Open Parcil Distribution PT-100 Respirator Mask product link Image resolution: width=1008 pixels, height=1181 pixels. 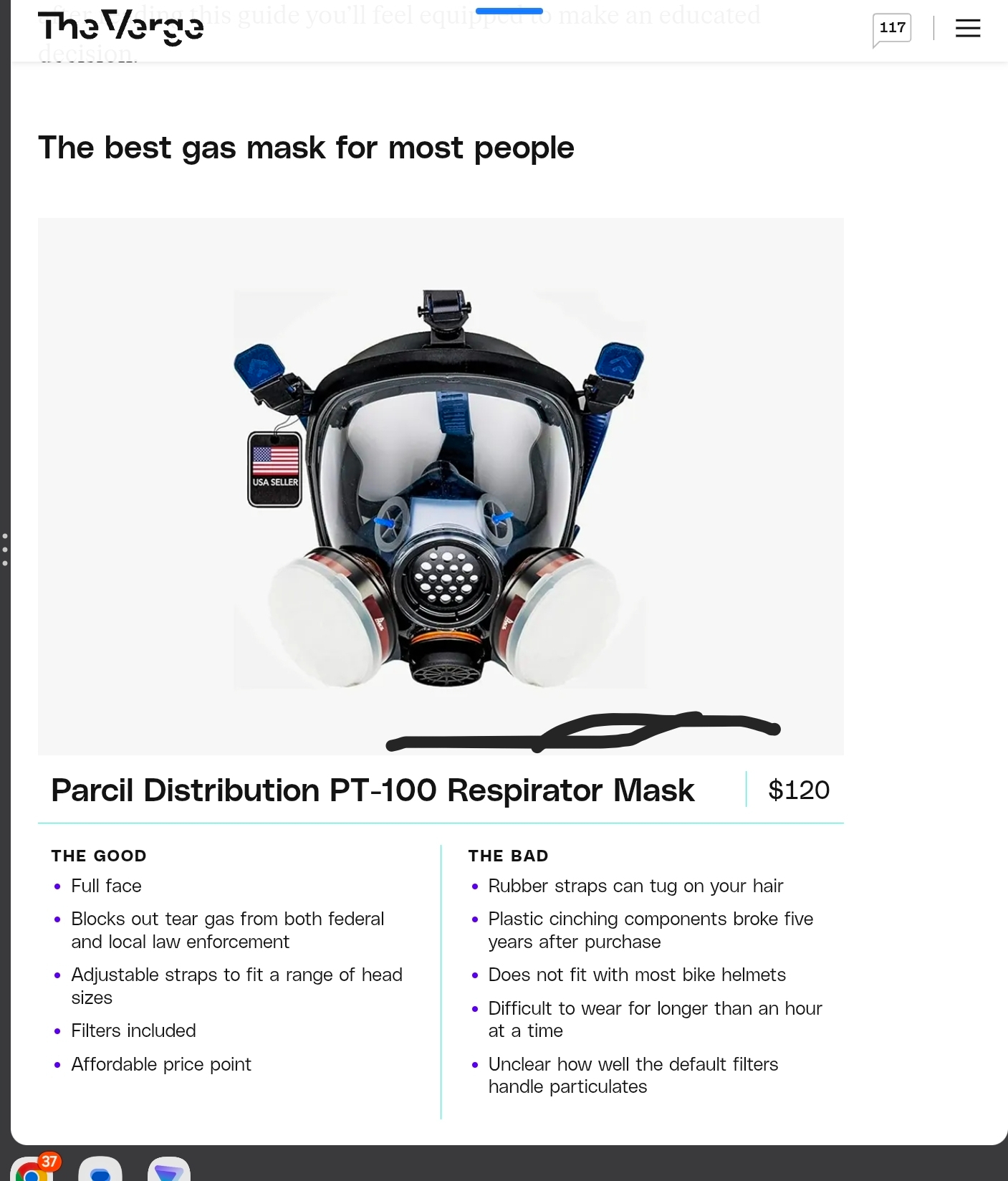[x=373, y=790]
